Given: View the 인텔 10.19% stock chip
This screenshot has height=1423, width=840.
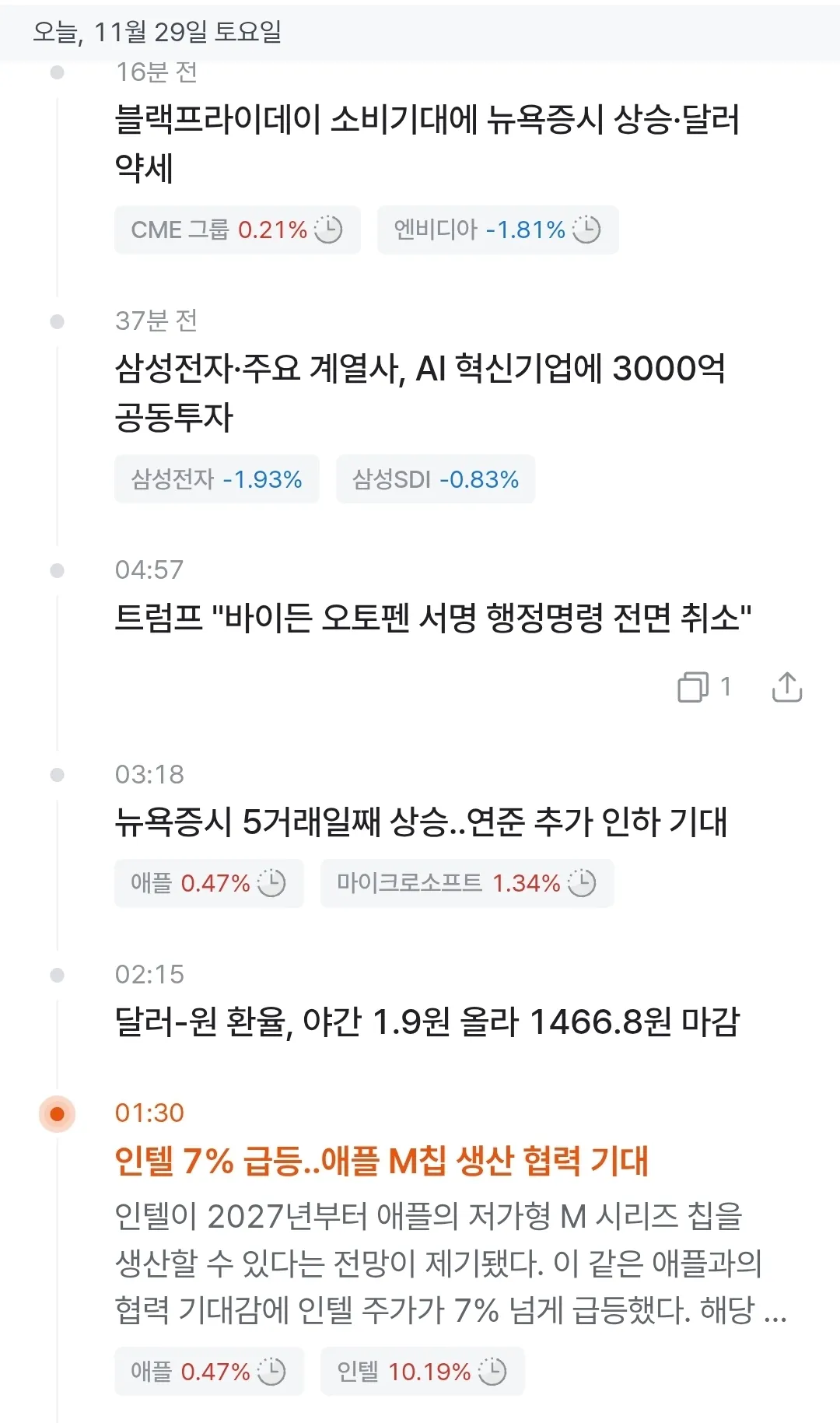Looking at the screenshot, I should (422, 1371).
